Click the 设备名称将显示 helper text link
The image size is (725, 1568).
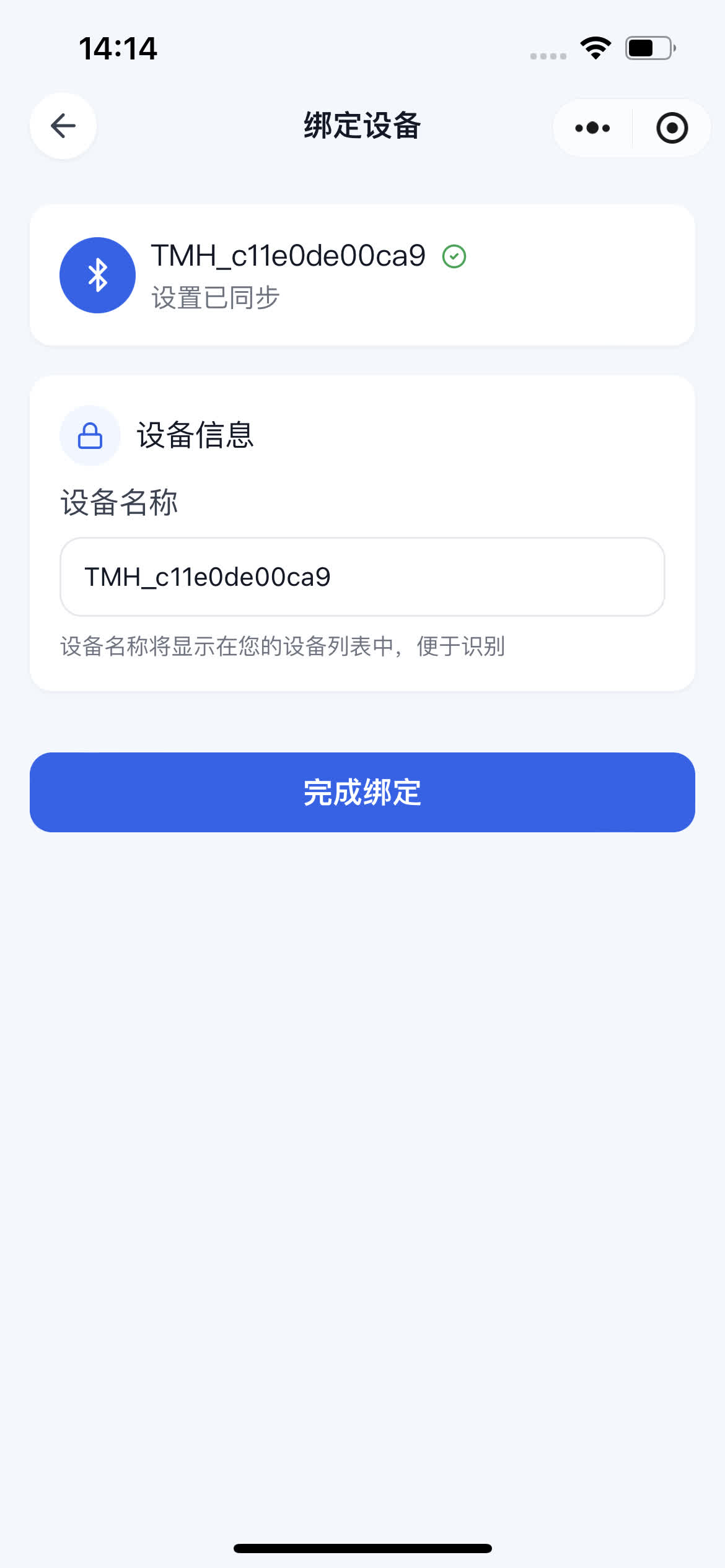tap(283, 647)
